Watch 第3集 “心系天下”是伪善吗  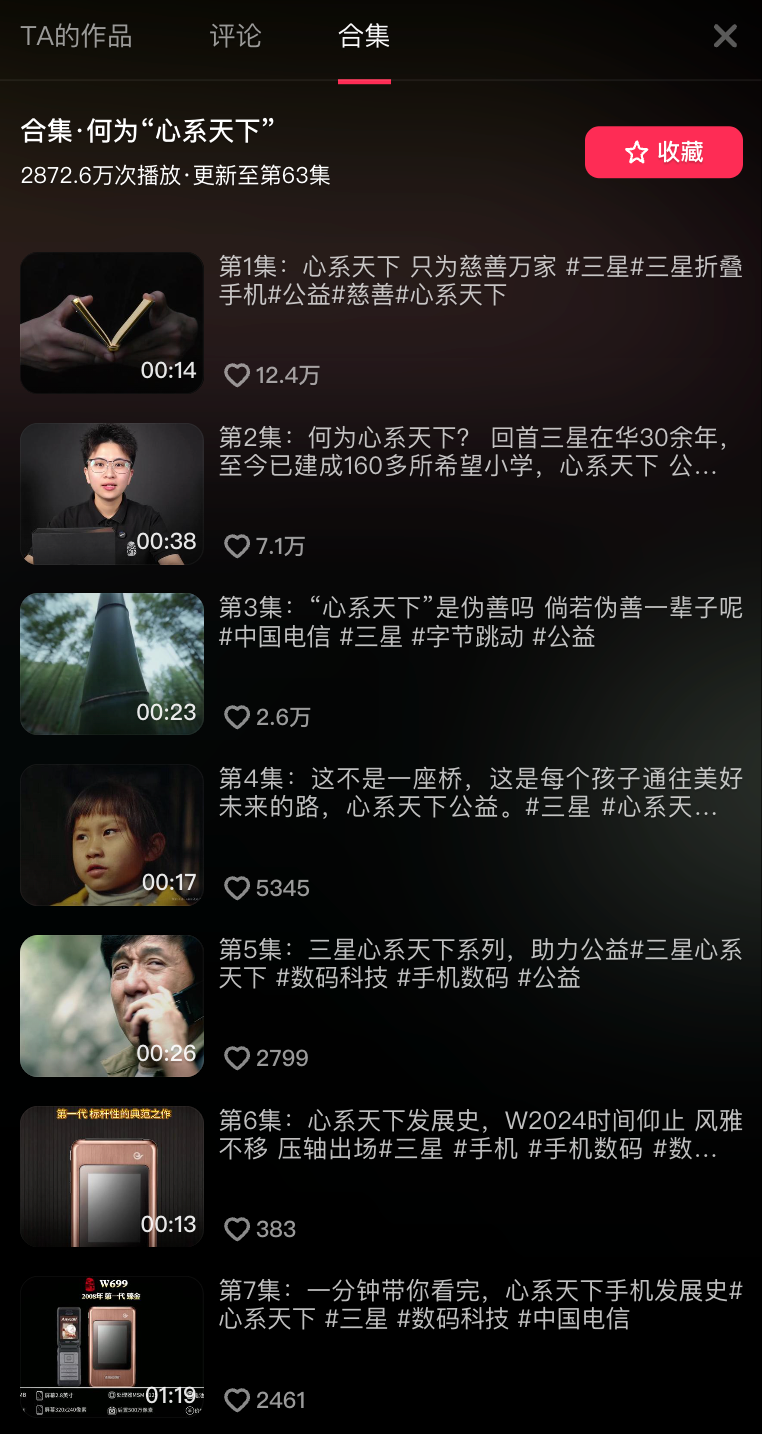(112, 664)
